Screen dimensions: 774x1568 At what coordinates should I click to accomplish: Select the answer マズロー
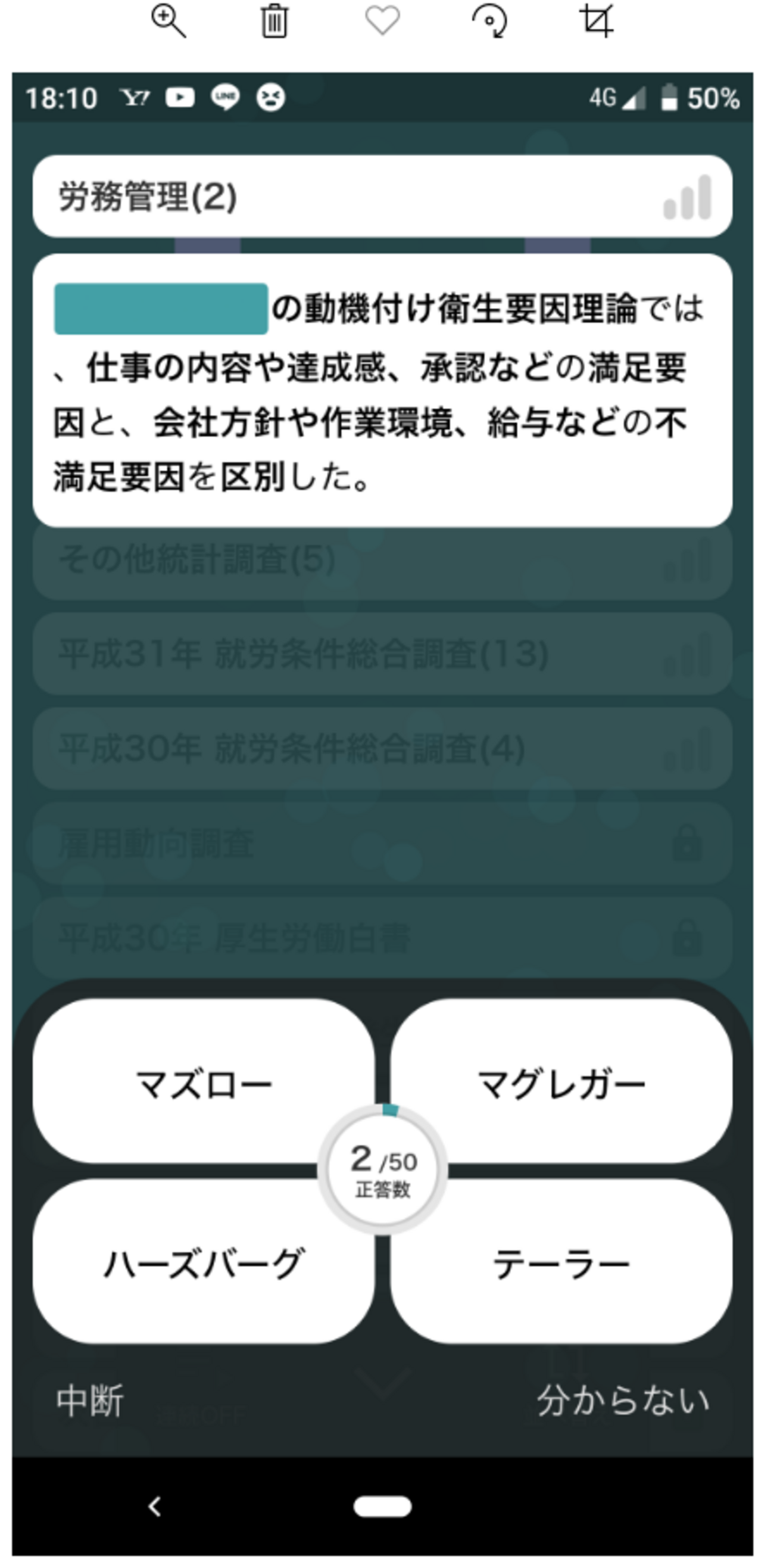pos(203,1084)
